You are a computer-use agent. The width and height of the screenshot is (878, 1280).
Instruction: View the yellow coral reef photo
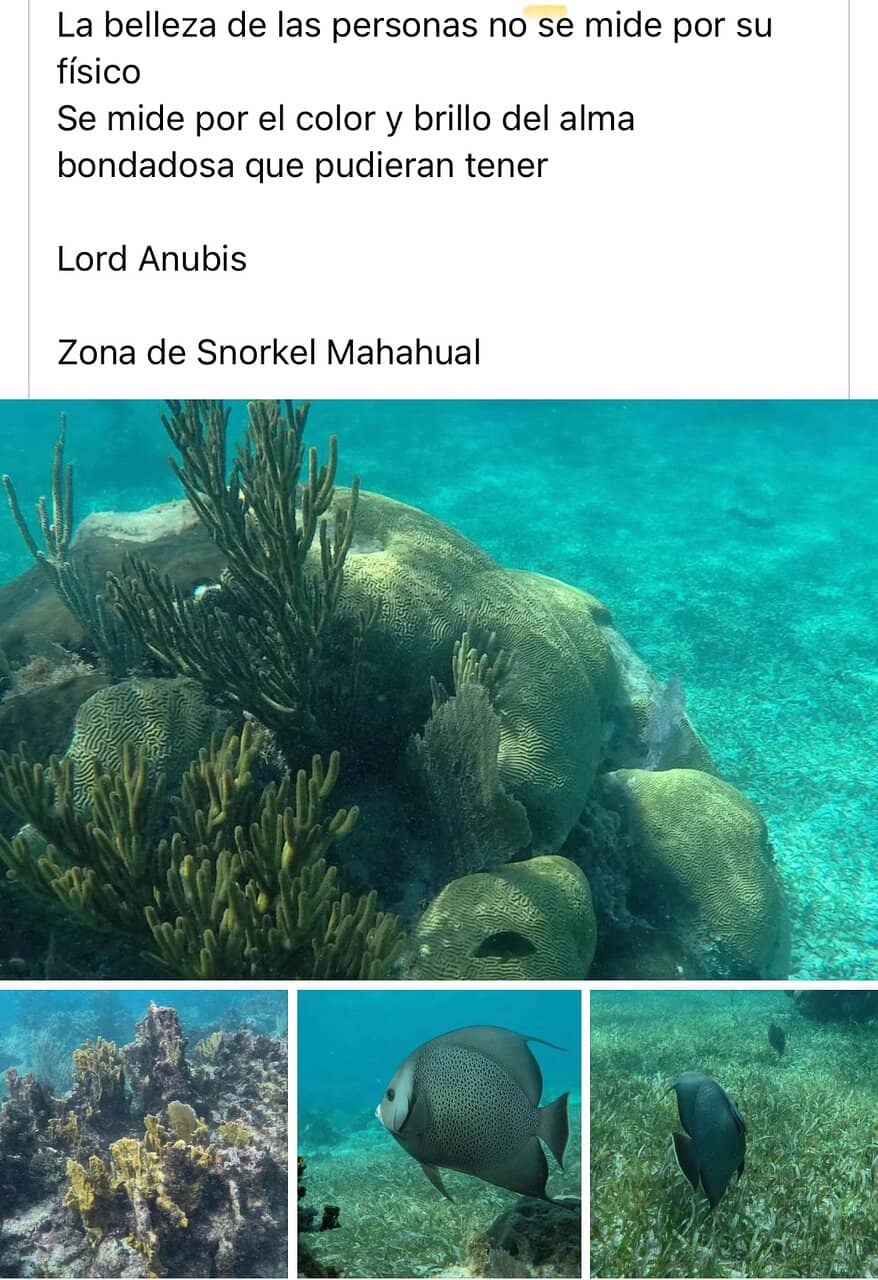pos(144,1133)
